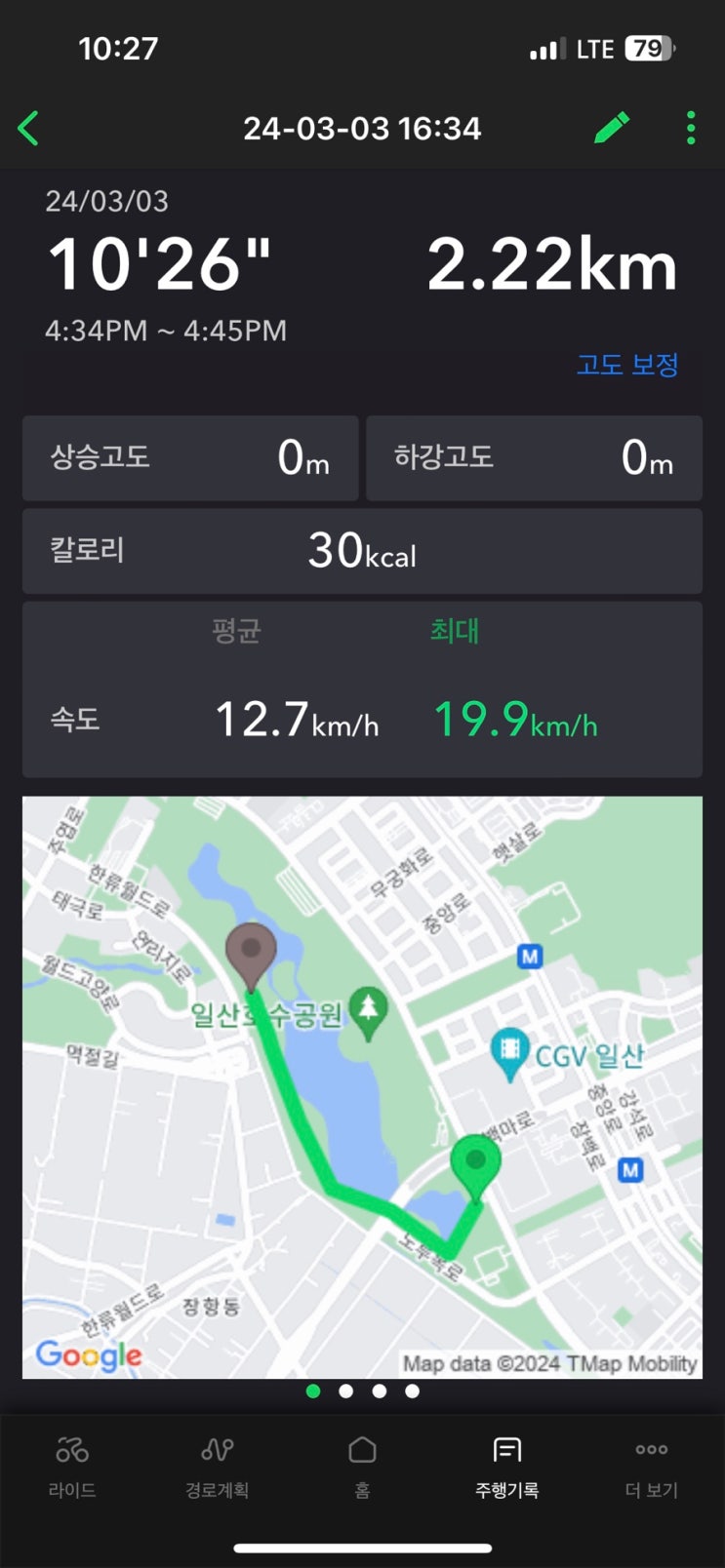Viewport: 725px width, 1568px height.
Task: Open the three-dot overflow menu
Action: tap(691, 128)
